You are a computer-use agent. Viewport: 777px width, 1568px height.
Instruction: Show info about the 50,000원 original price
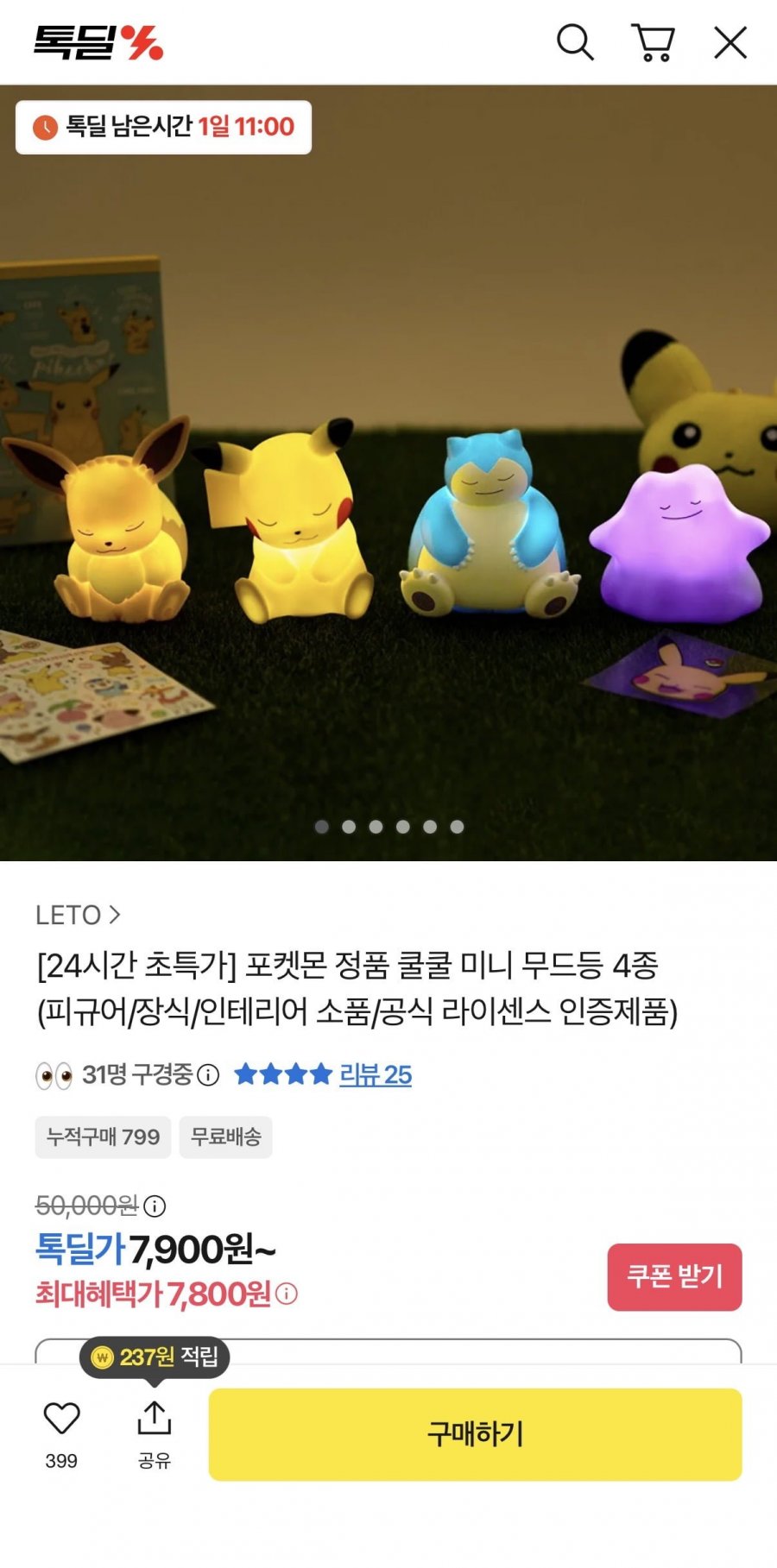pos(155,1206)
